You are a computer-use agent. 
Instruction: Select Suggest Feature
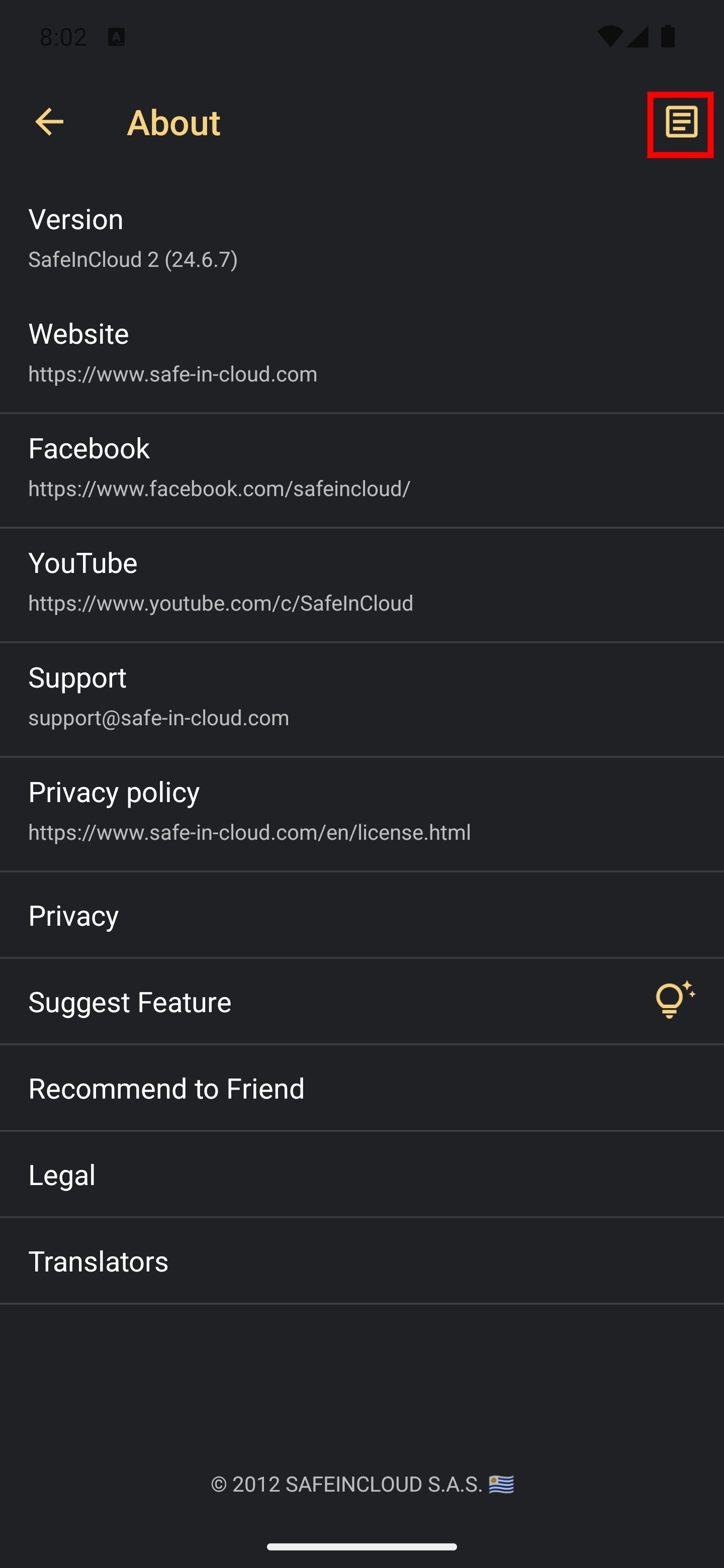tap(361, 1002)
